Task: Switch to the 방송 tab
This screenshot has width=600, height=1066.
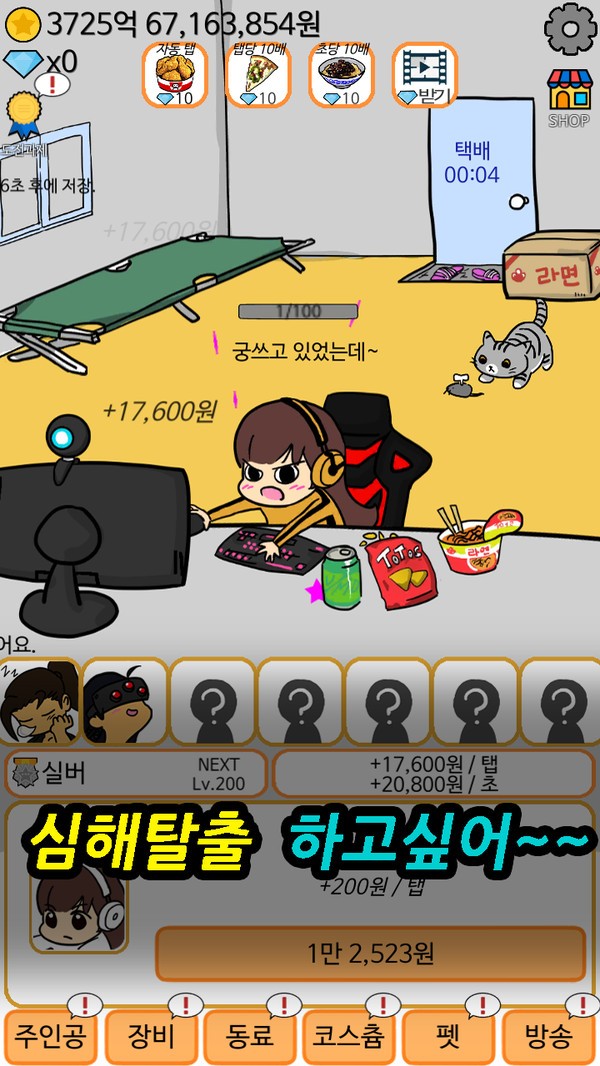Action: 549,1037
